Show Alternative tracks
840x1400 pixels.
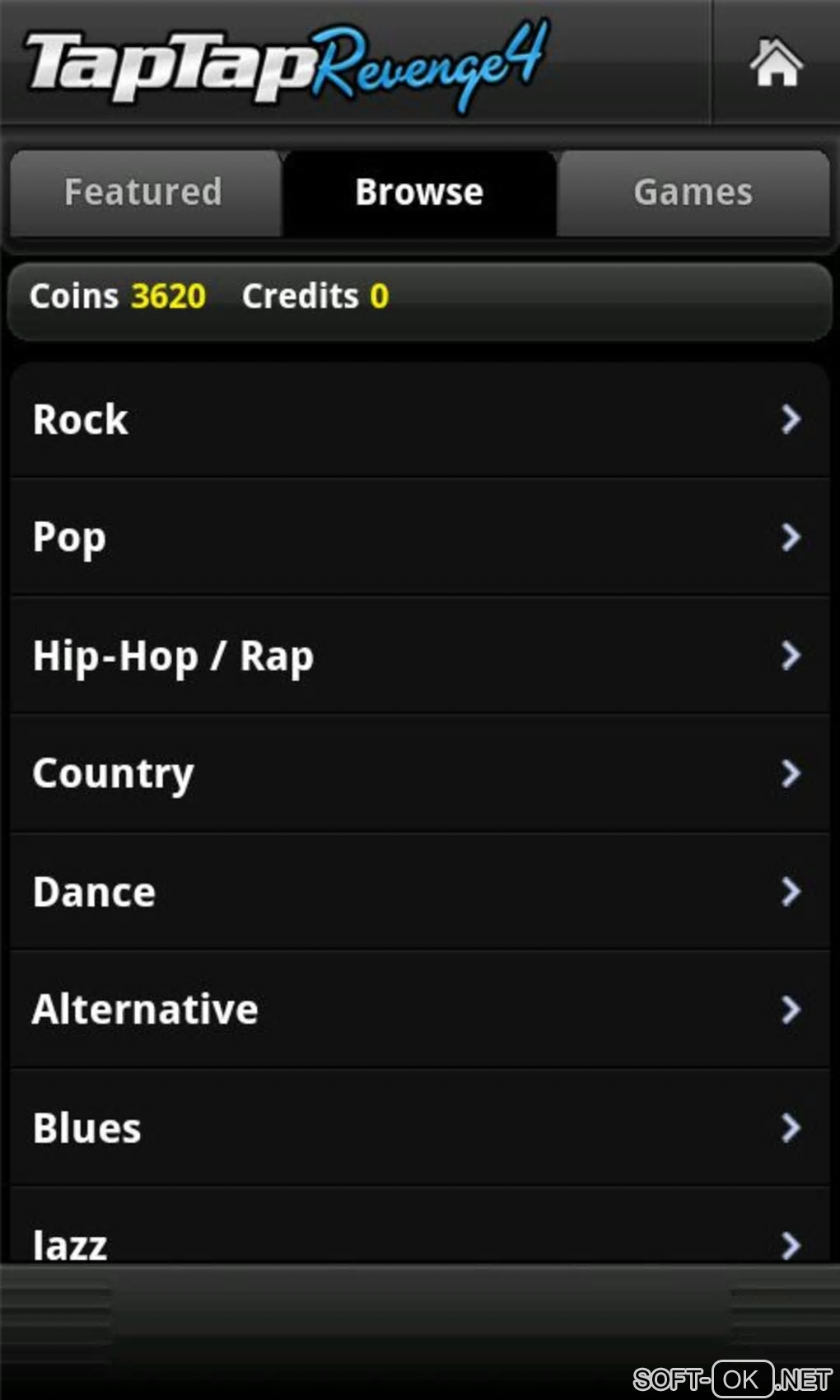(419, 1010)
